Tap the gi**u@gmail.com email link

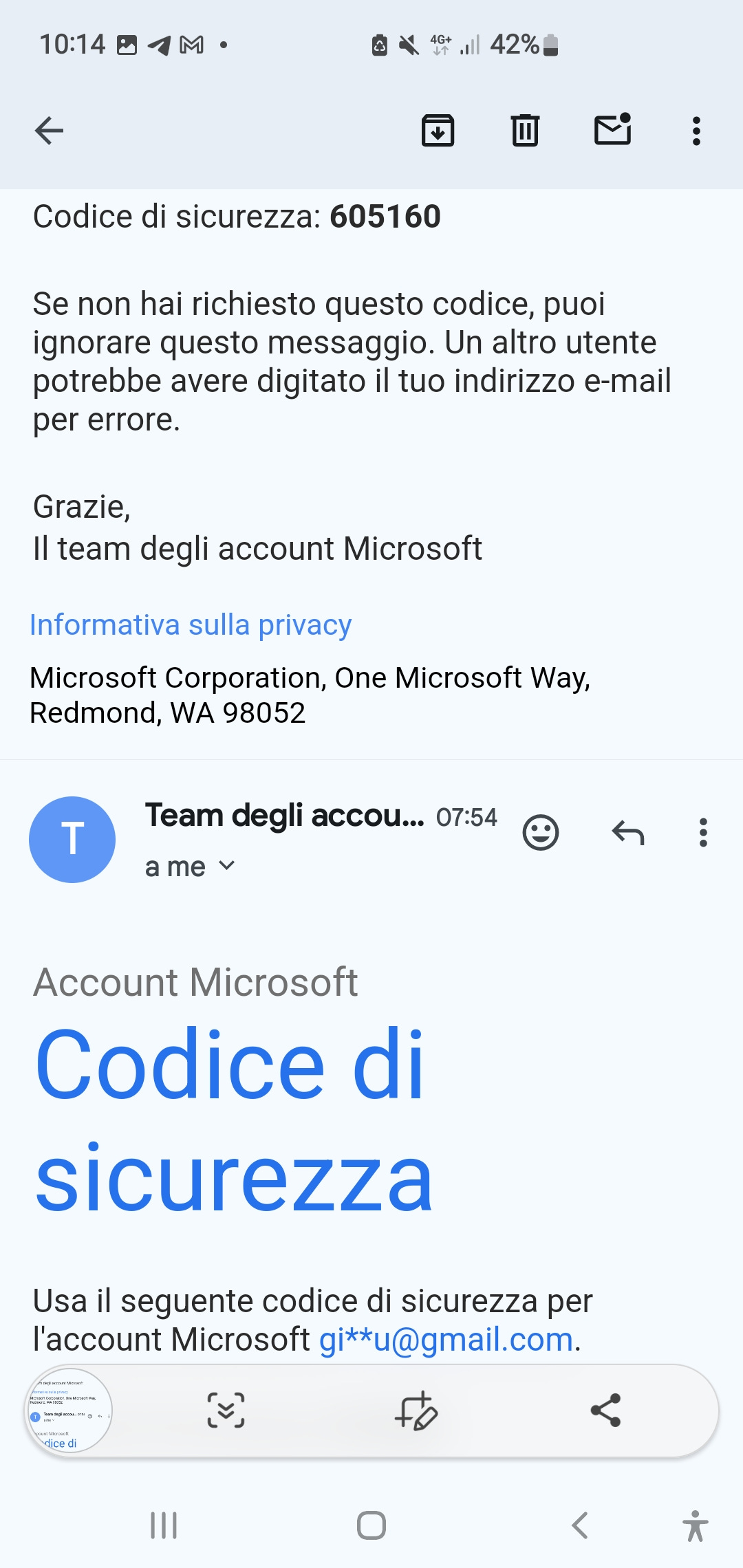(446, 1340)
